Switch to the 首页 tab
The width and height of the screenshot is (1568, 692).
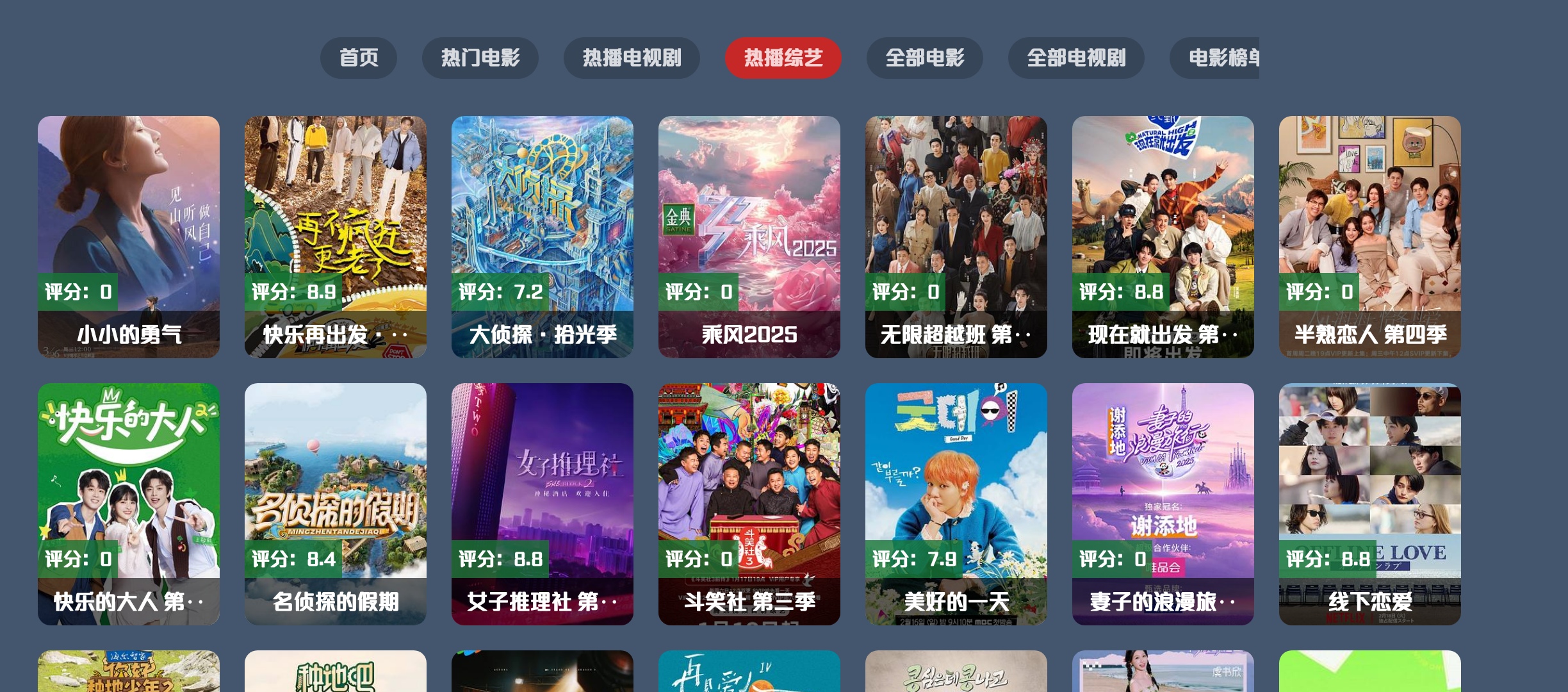[358, 58]
